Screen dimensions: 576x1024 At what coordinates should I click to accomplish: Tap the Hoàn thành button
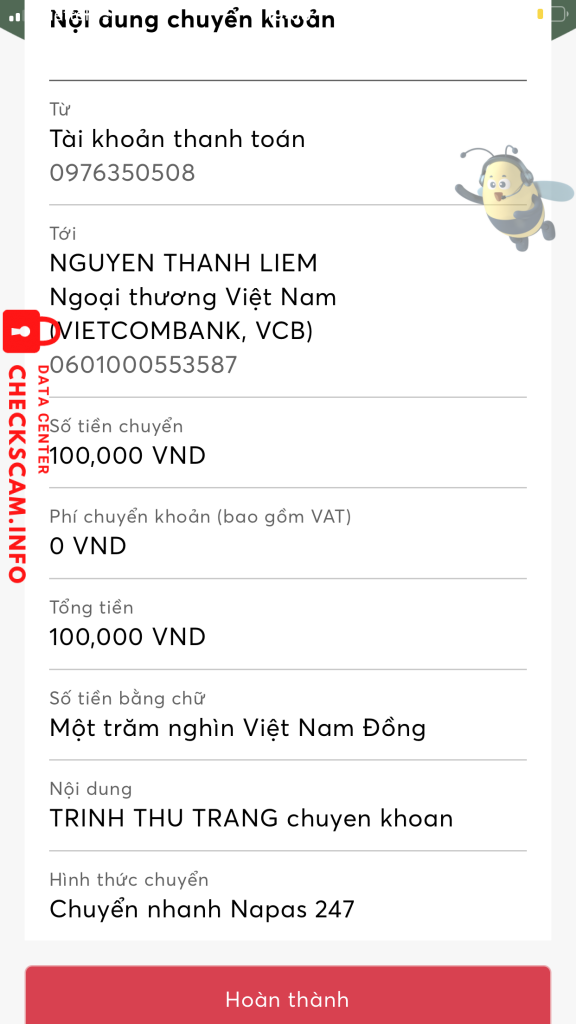[x=288, y=995]
